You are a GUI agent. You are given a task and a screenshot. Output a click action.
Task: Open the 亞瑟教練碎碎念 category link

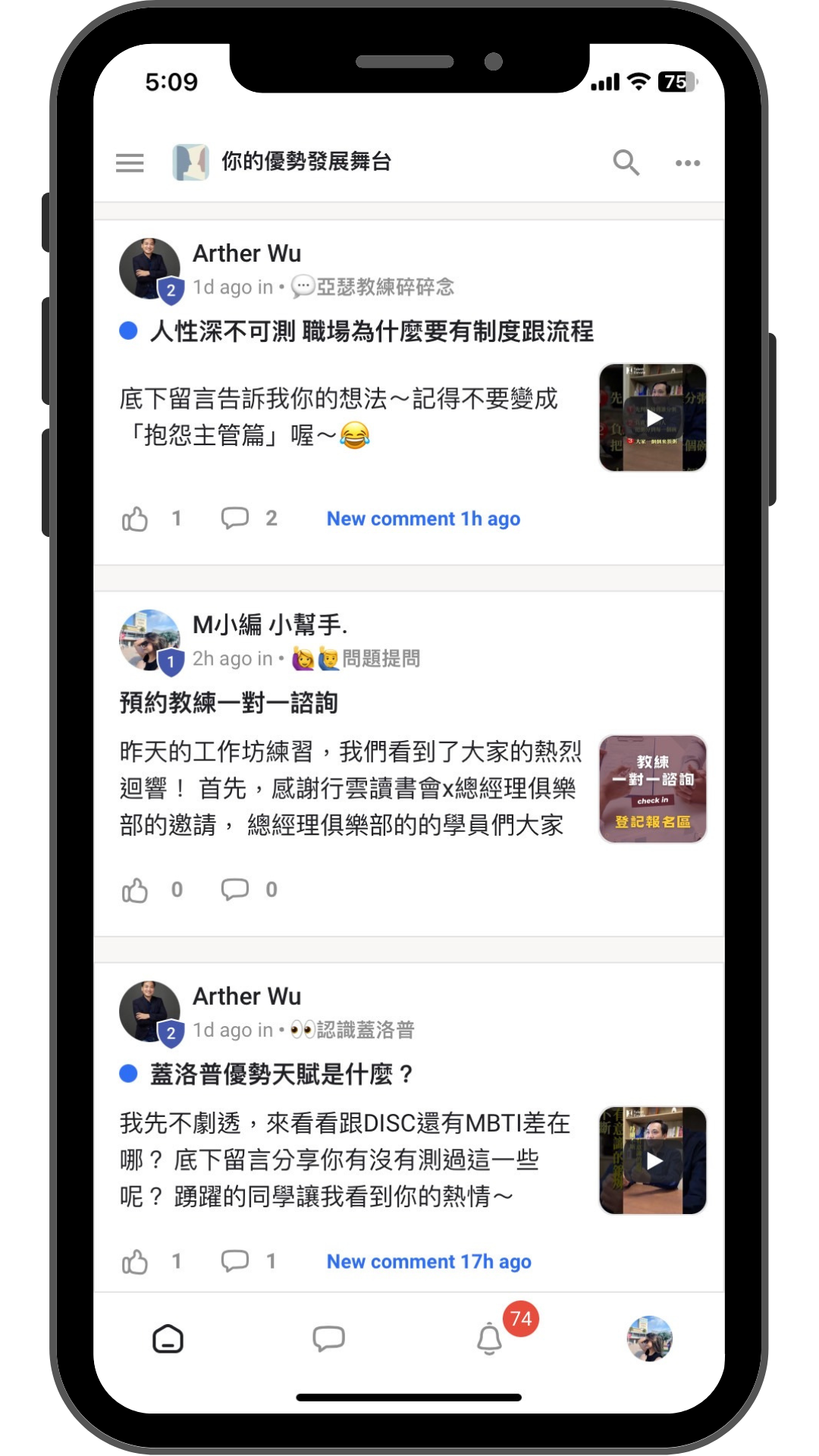(x=372, y=287)
